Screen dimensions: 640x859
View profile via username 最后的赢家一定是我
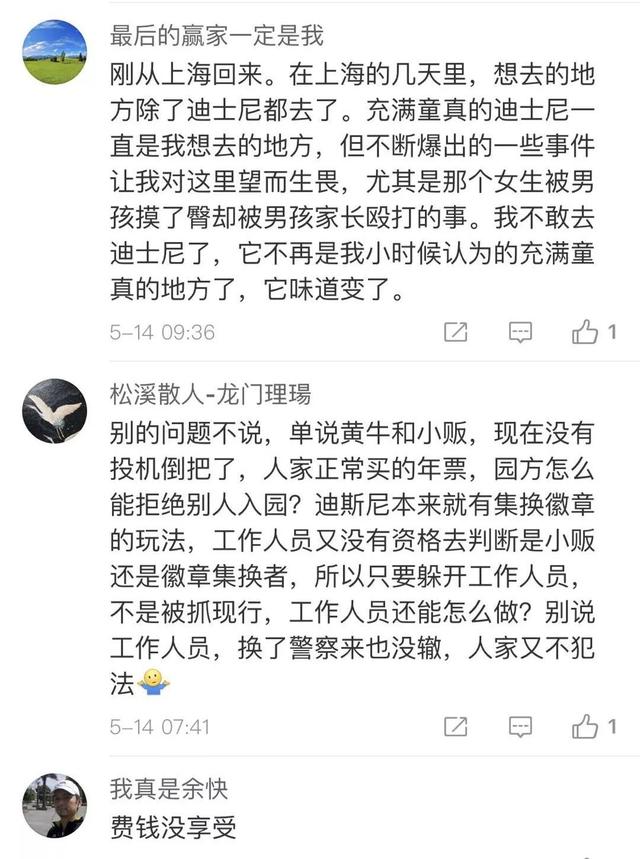click(216, 37)
